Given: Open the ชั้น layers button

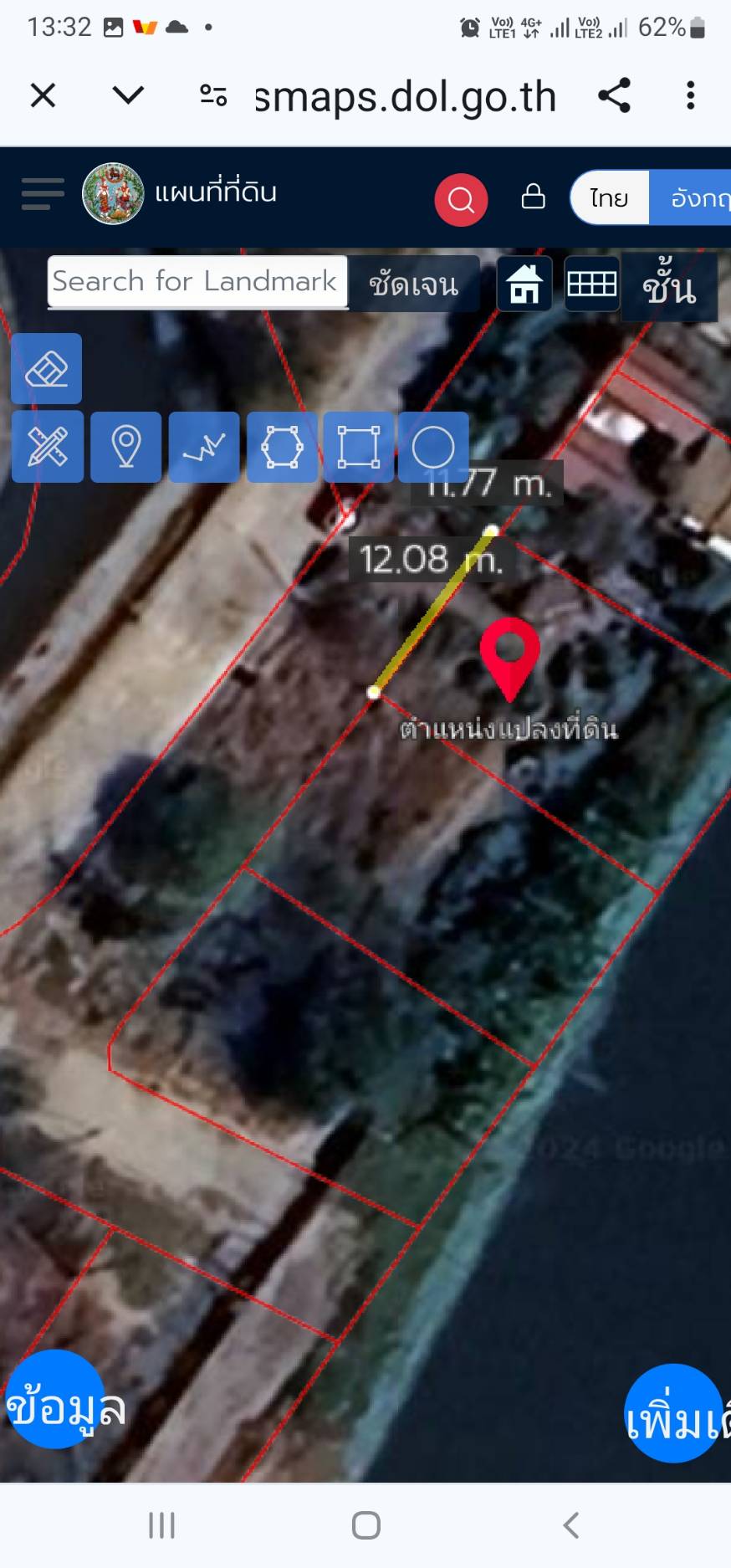Looking at the screenshot, I should [x=669, y=288].
